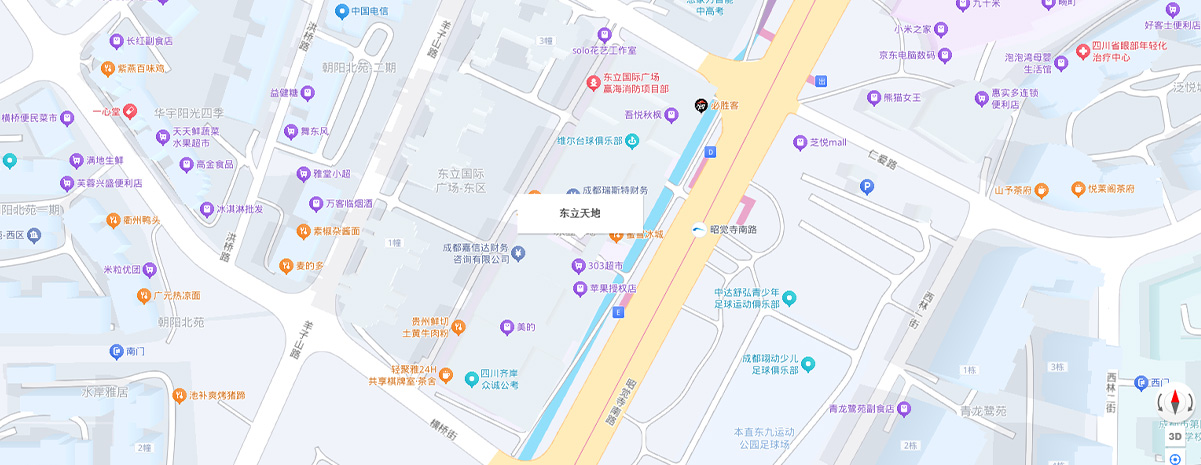This screenshot has width=1201, height=465.
Task: Open the 悦茉阁茶府 marker
Action: [x=1078, y=188]
